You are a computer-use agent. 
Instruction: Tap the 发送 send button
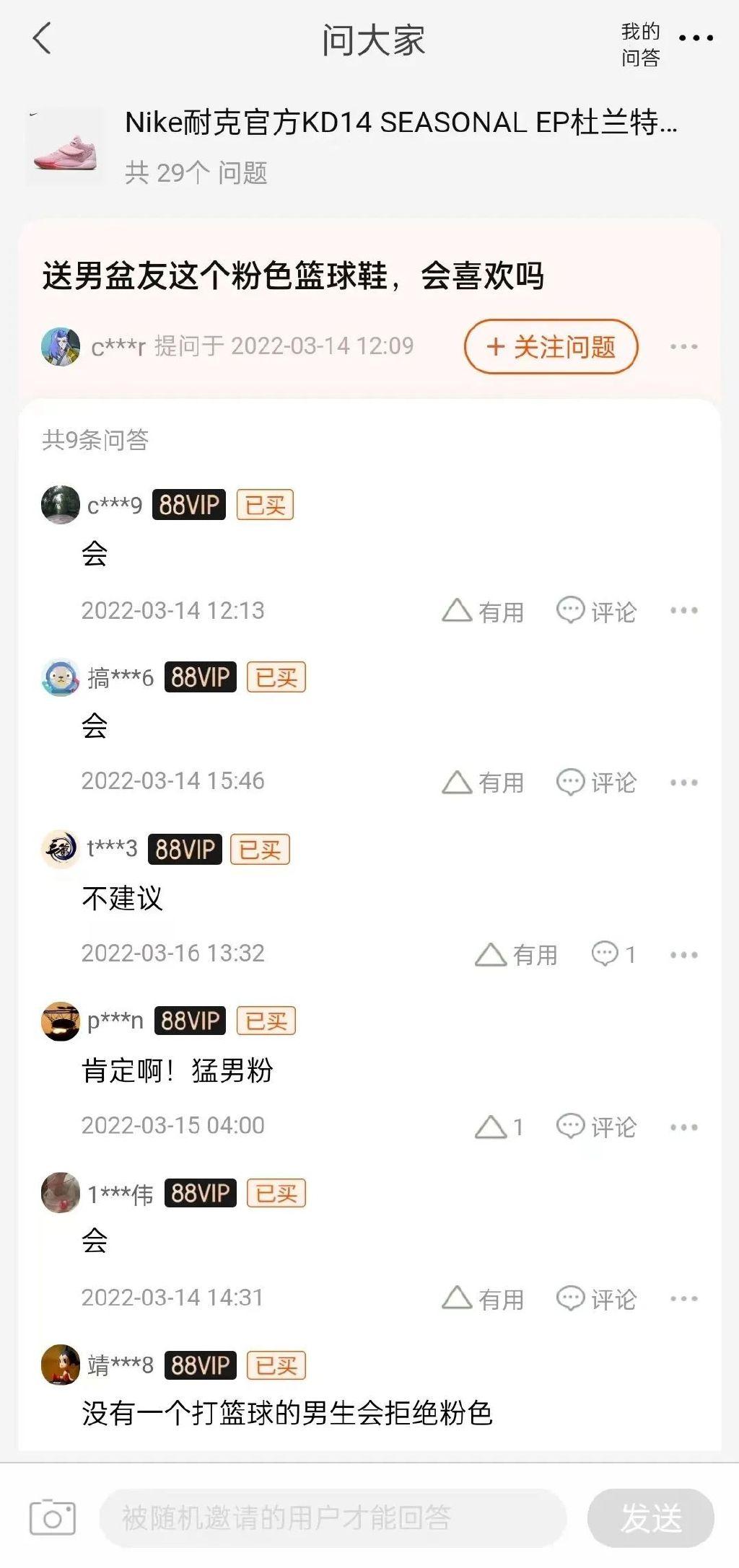pyautogui.click(x=650, y=1518)
